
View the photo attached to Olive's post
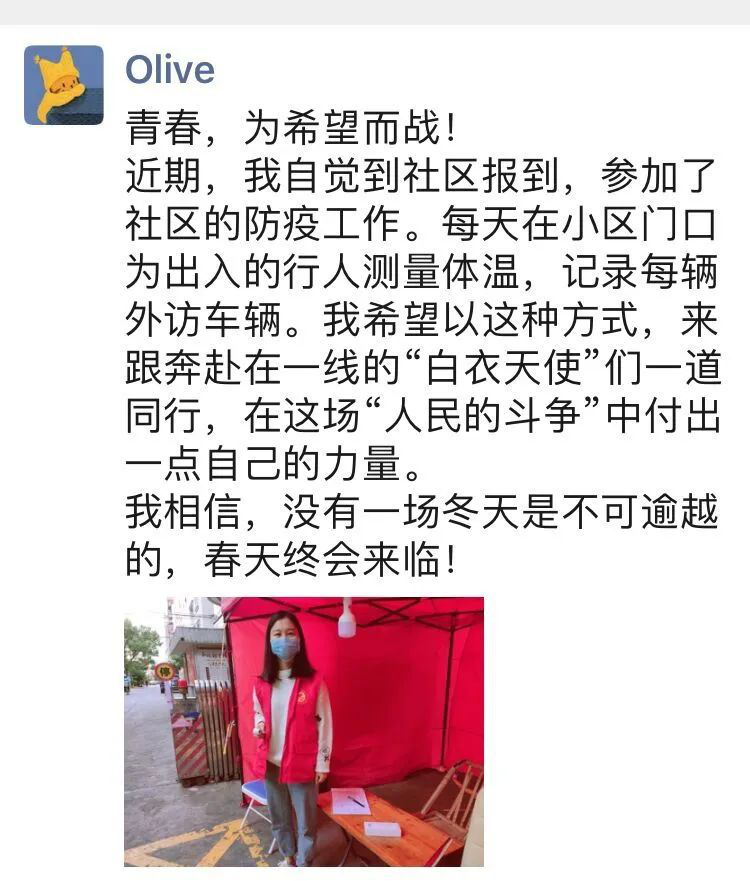click(304, 731)
